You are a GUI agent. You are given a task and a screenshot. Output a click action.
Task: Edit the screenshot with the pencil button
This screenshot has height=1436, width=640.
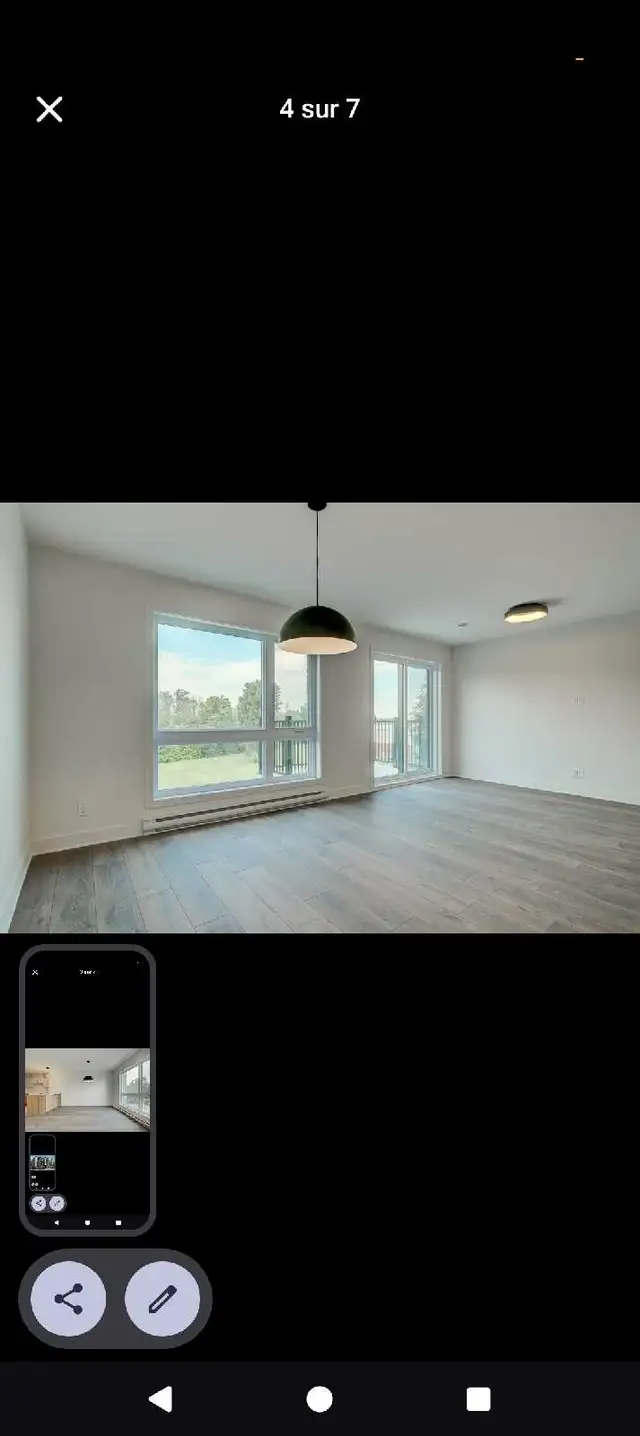point(162,1299)
